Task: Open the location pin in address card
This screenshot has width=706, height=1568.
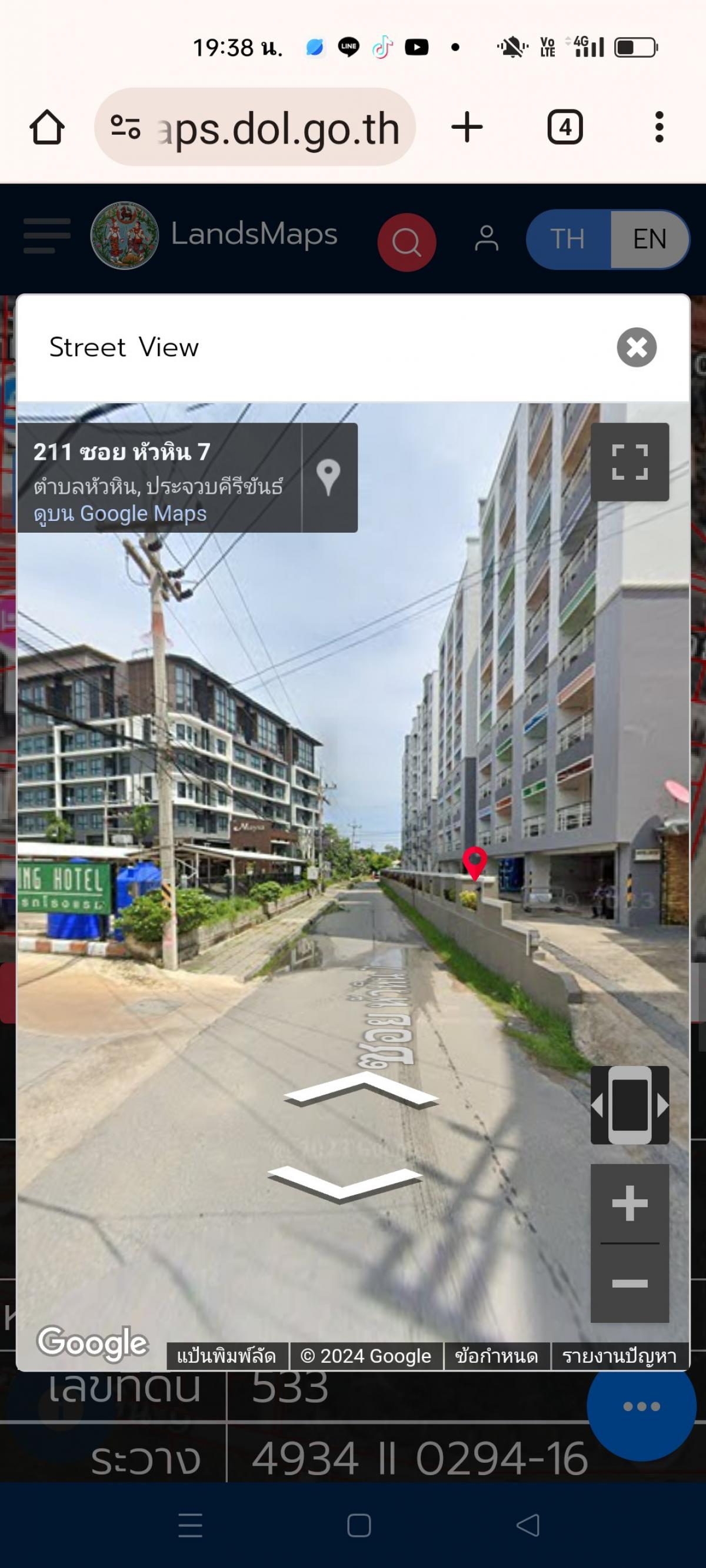Action: pos(328,477)
